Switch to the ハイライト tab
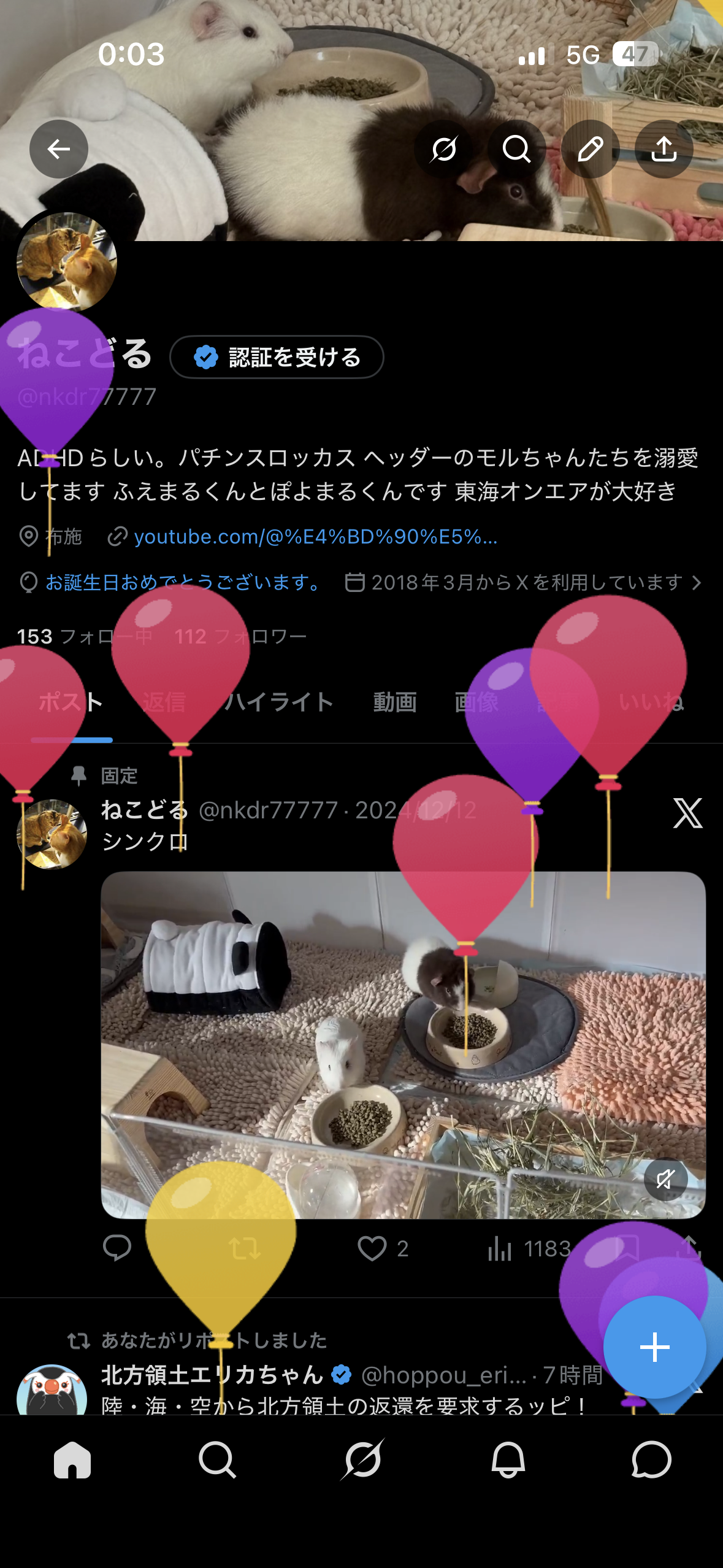The image size is (723, 1568). pos(279,702)
